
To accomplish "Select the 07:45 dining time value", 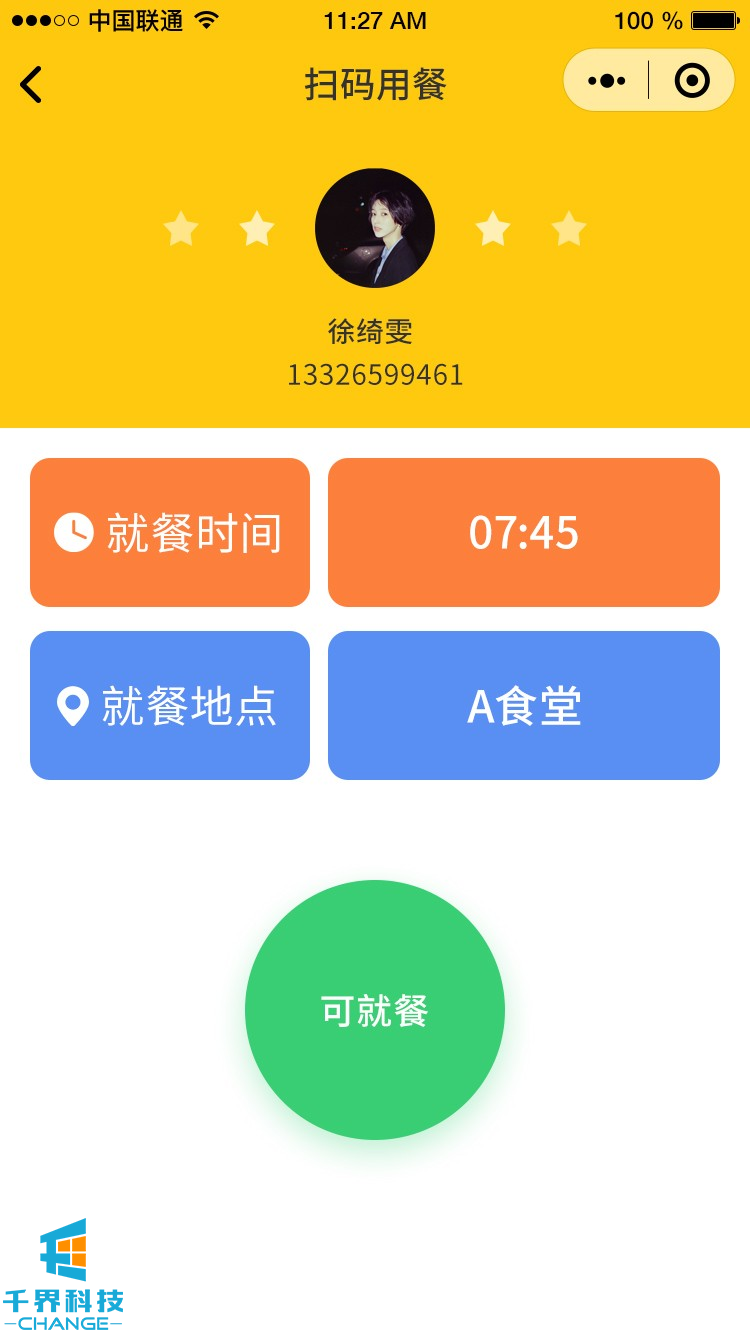I will [524, 533].
